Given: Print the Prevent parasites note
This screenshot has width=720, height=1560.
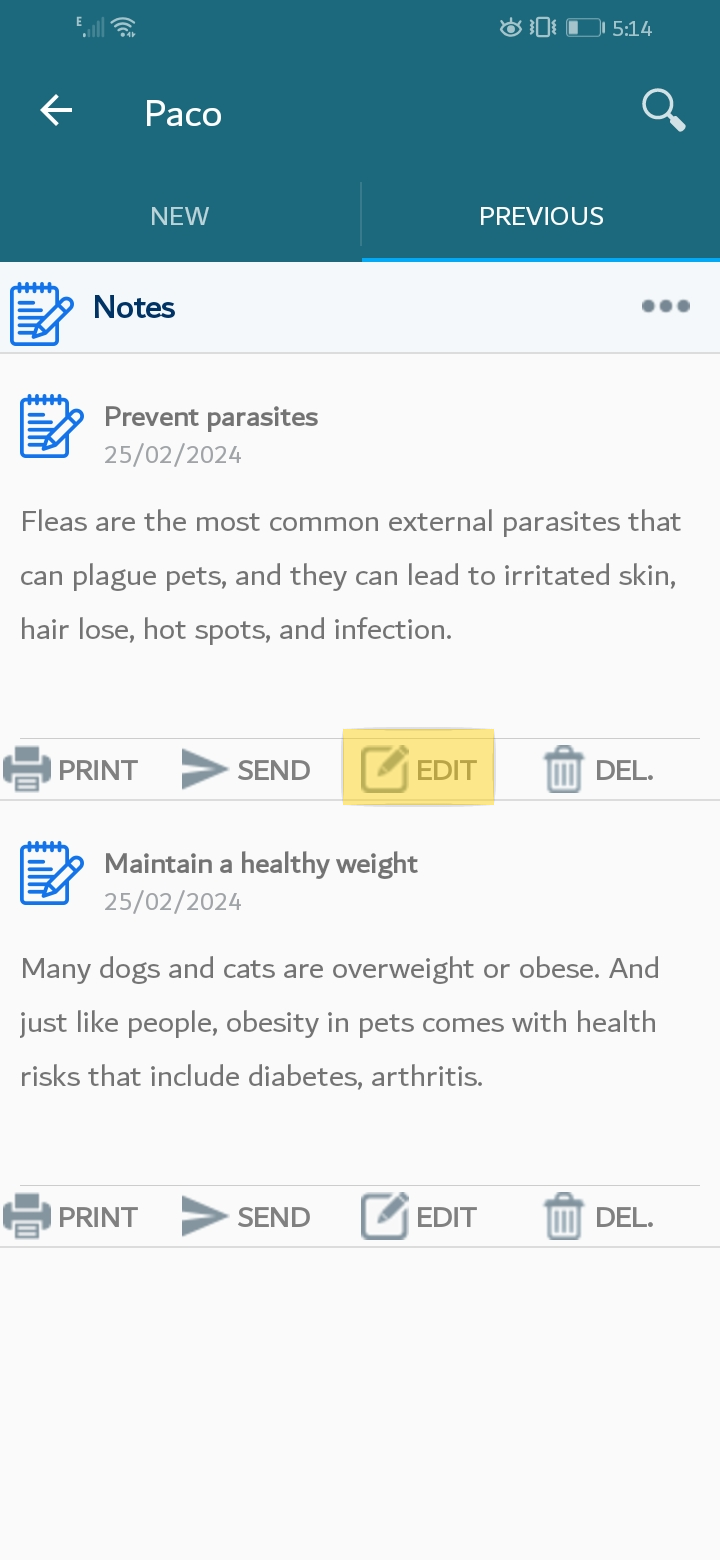Looking at the screenshot, I should tap(71, 770).
